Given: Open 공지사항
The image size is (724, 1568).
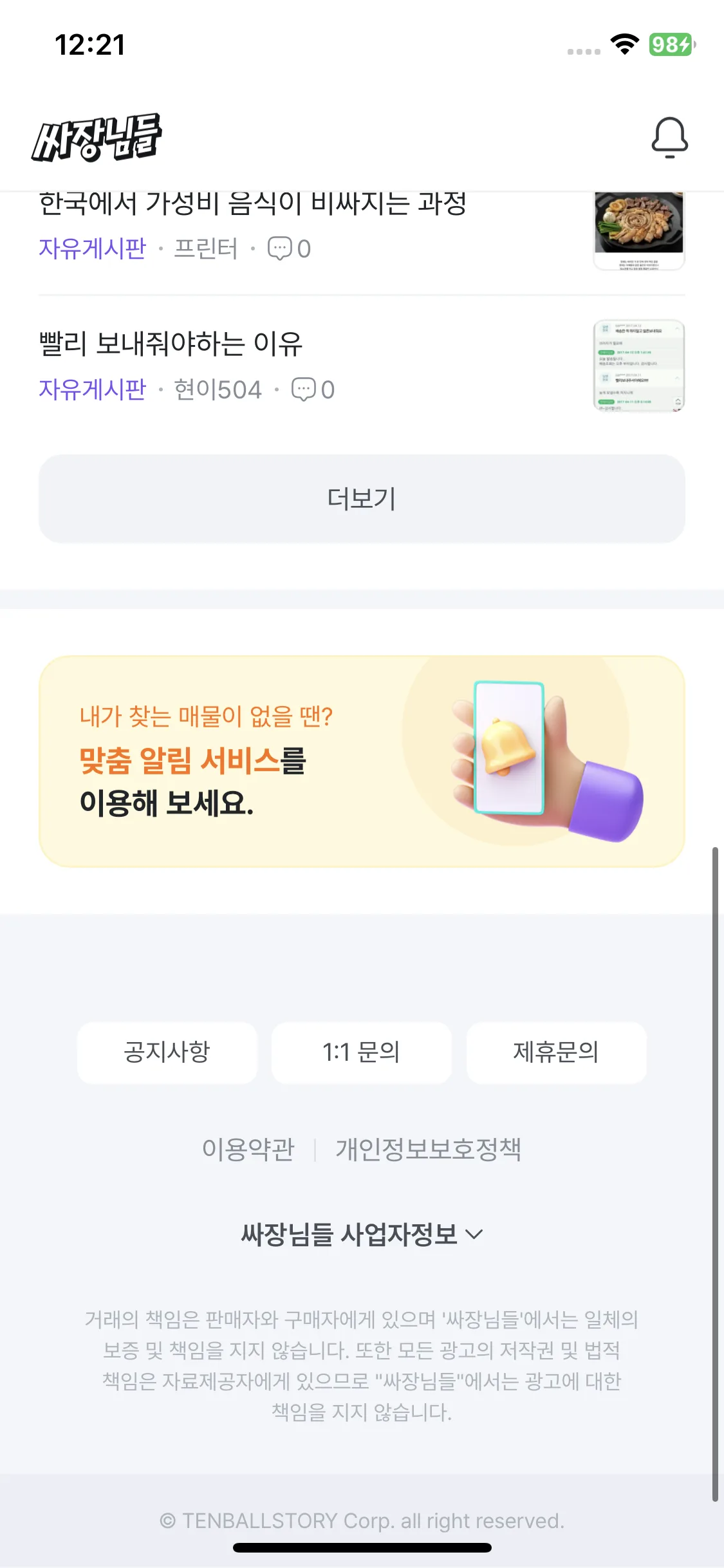Looking at the screenshot, I should coord(167,1052).
